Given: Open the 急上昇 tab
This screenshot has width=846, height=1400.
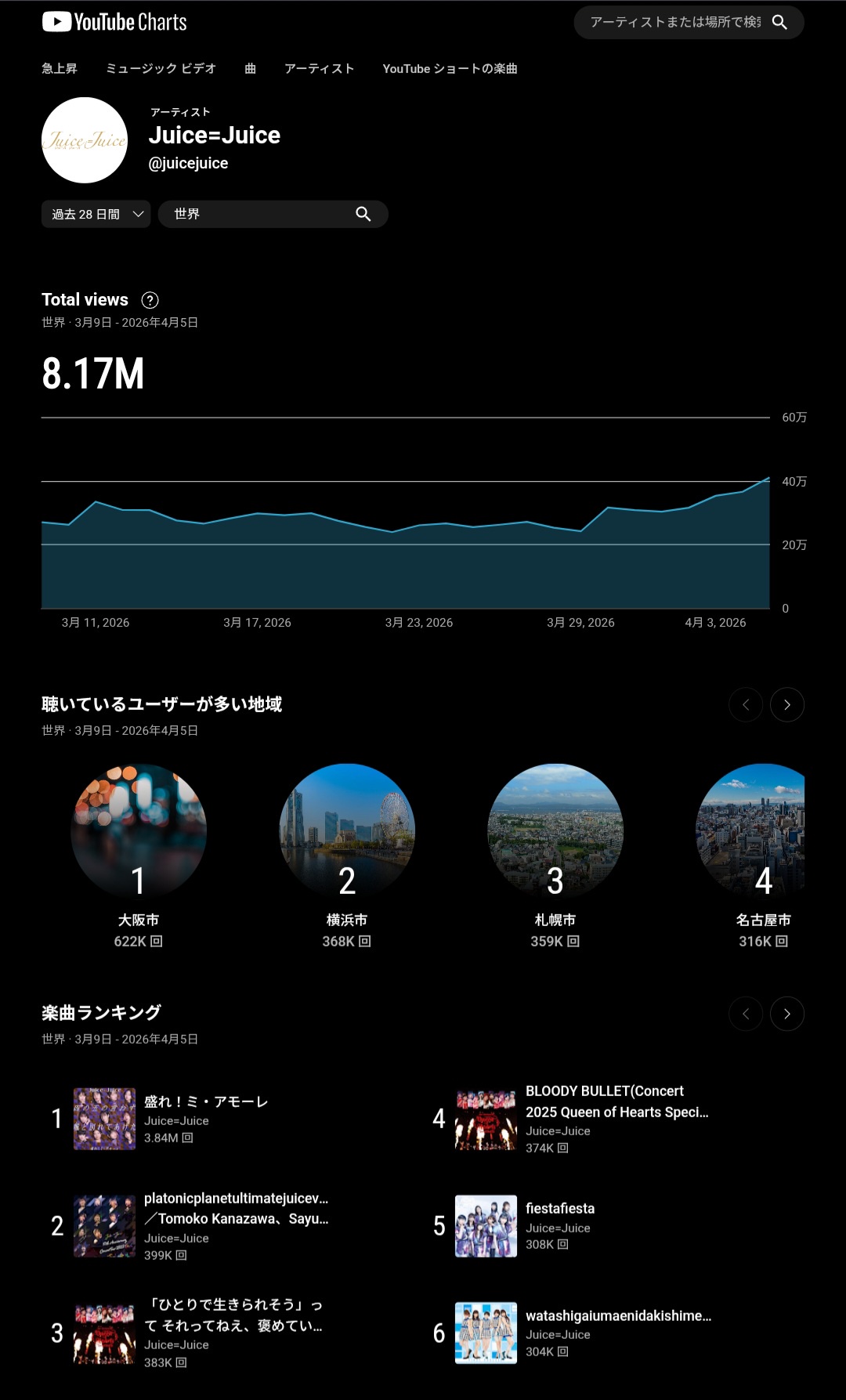Looking at the screenshot, I should [x=60, y=69].
